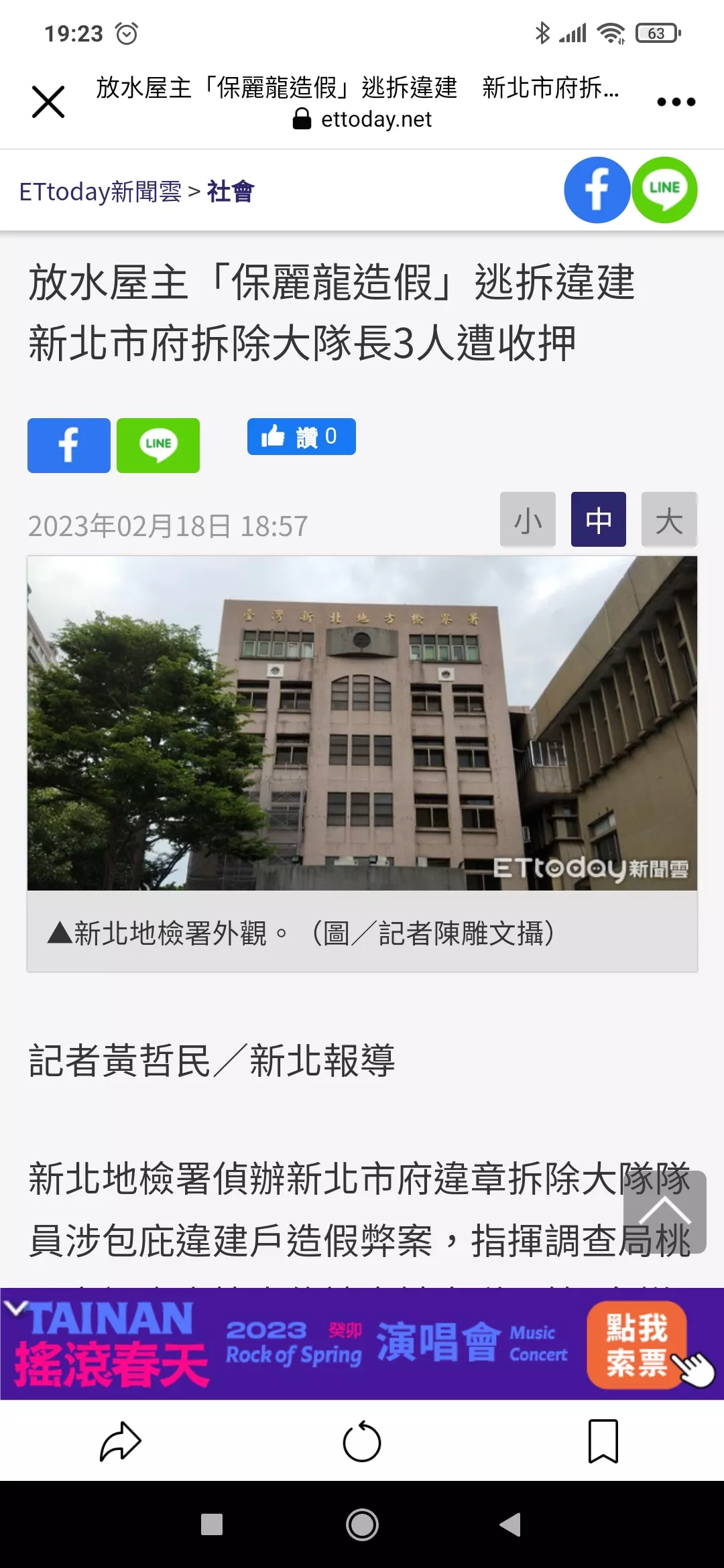This screenshot has width=724, height=1568.
Task: Bookmark this page
Action: [x=603, y=1441]
